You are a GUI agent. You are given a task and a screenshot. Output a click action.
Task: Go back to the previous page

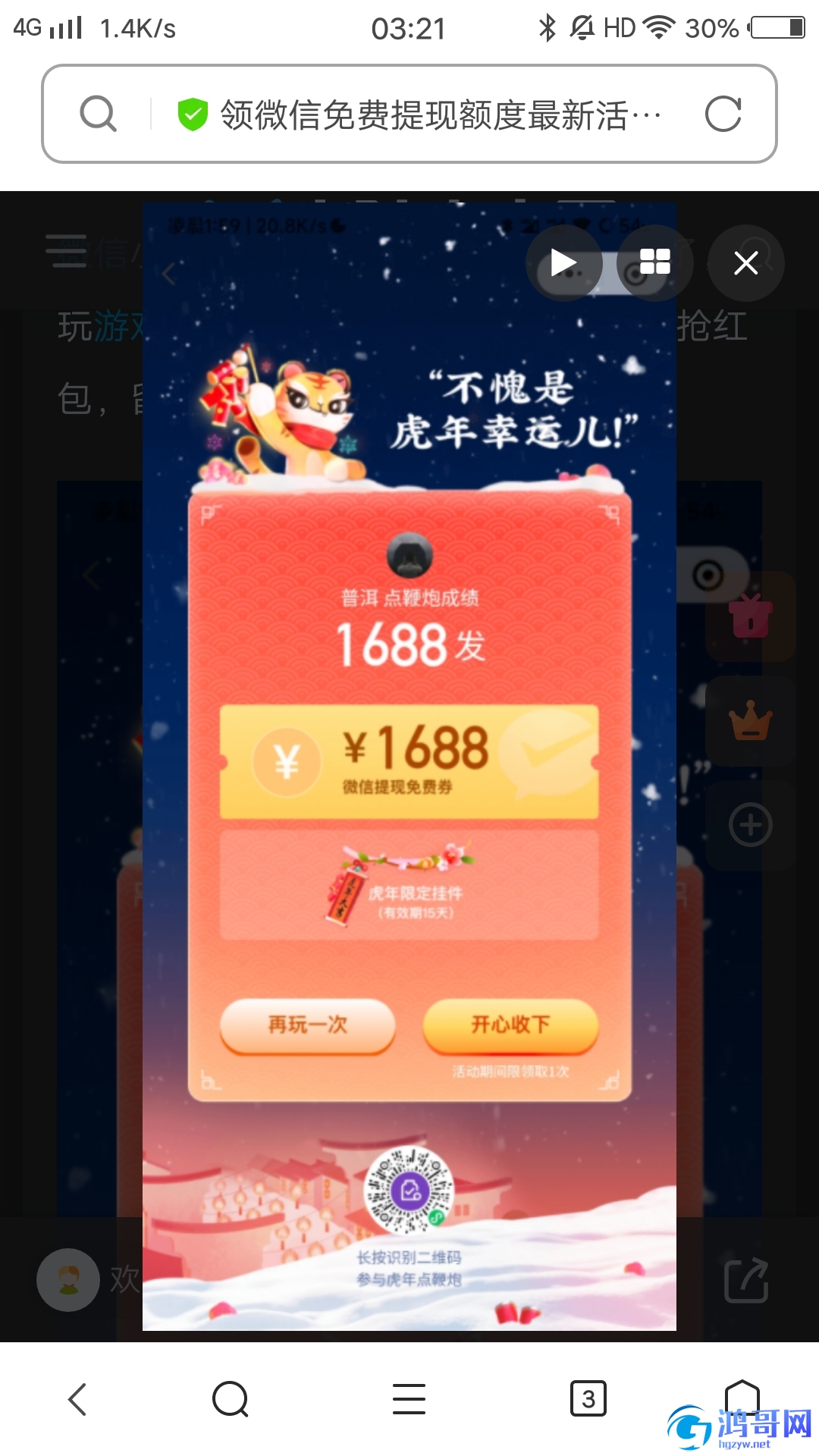click(x=78, y=1399)
